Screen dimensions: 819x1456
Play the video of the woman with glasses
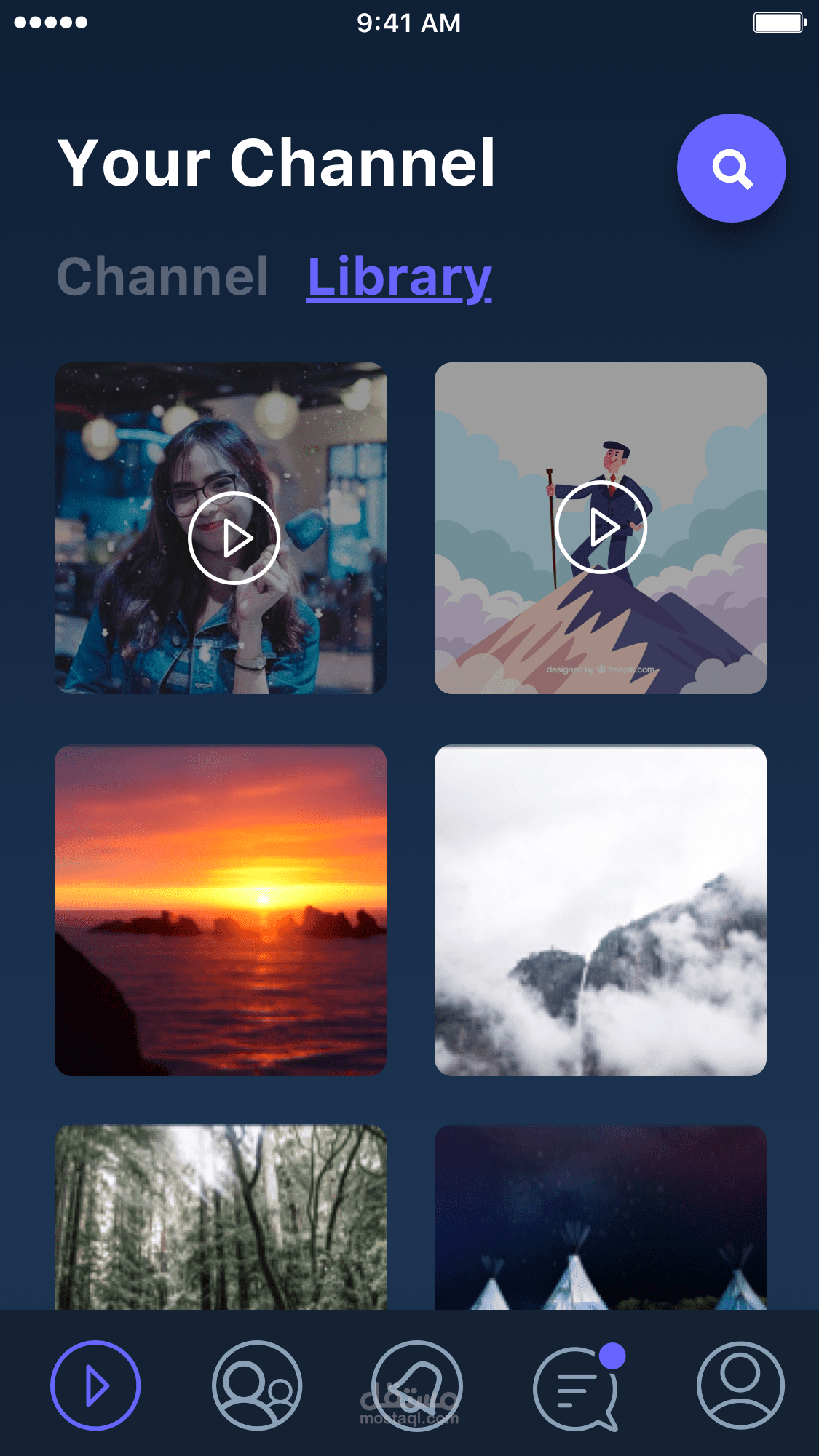coord(234,538)
